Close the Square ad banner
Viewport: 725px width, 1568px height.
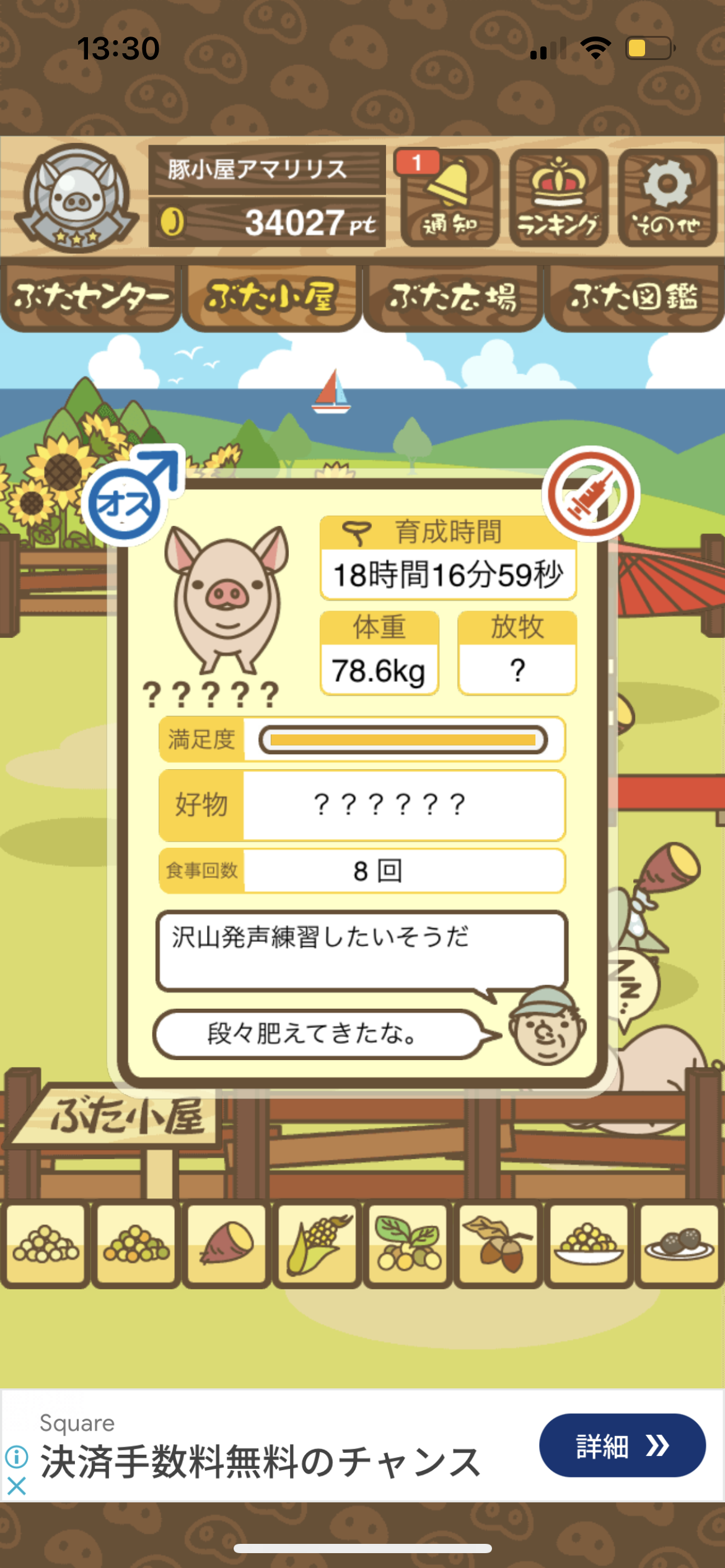[x=17, y=1486]
